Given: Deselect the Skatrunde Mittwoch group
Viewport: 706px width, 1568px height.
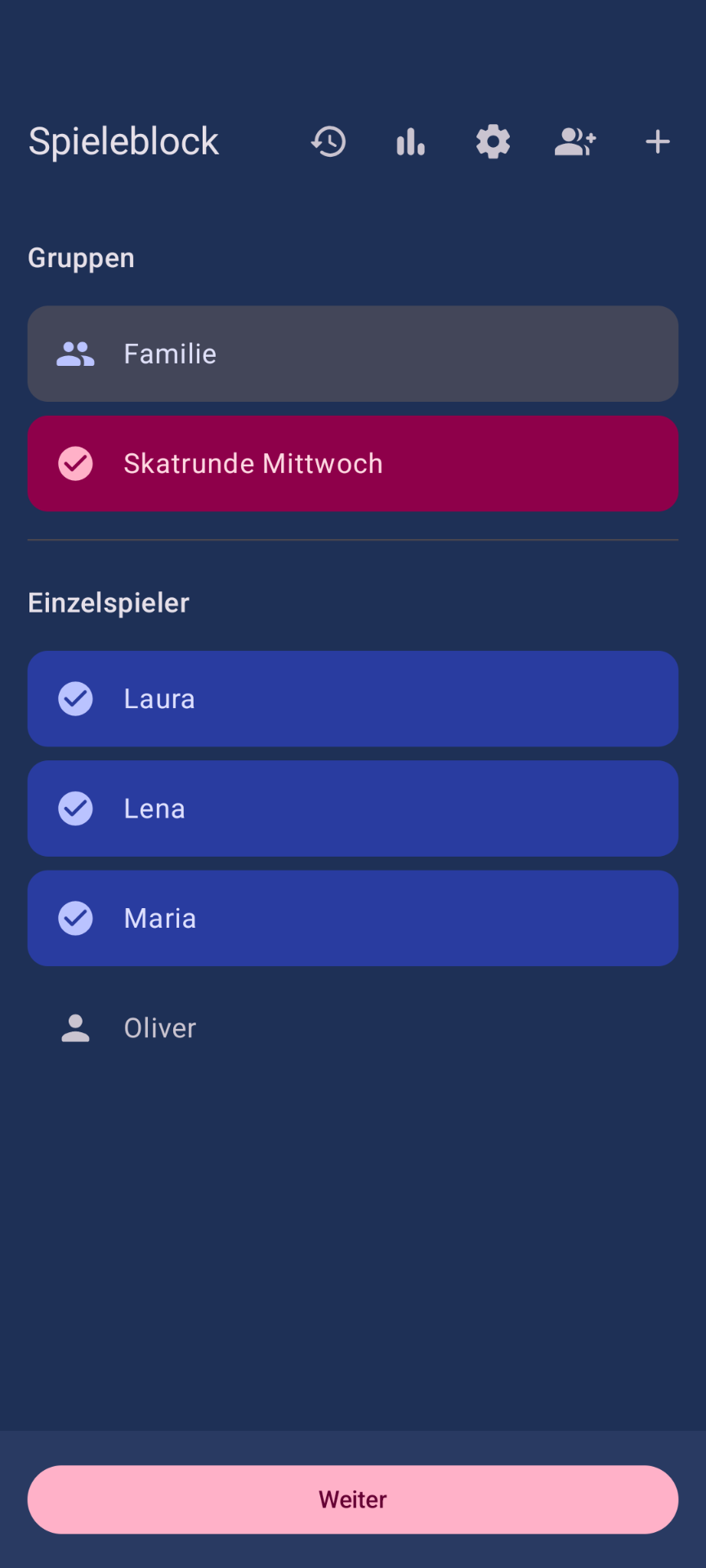Looking at the screenshot, I should coord(353,464).
